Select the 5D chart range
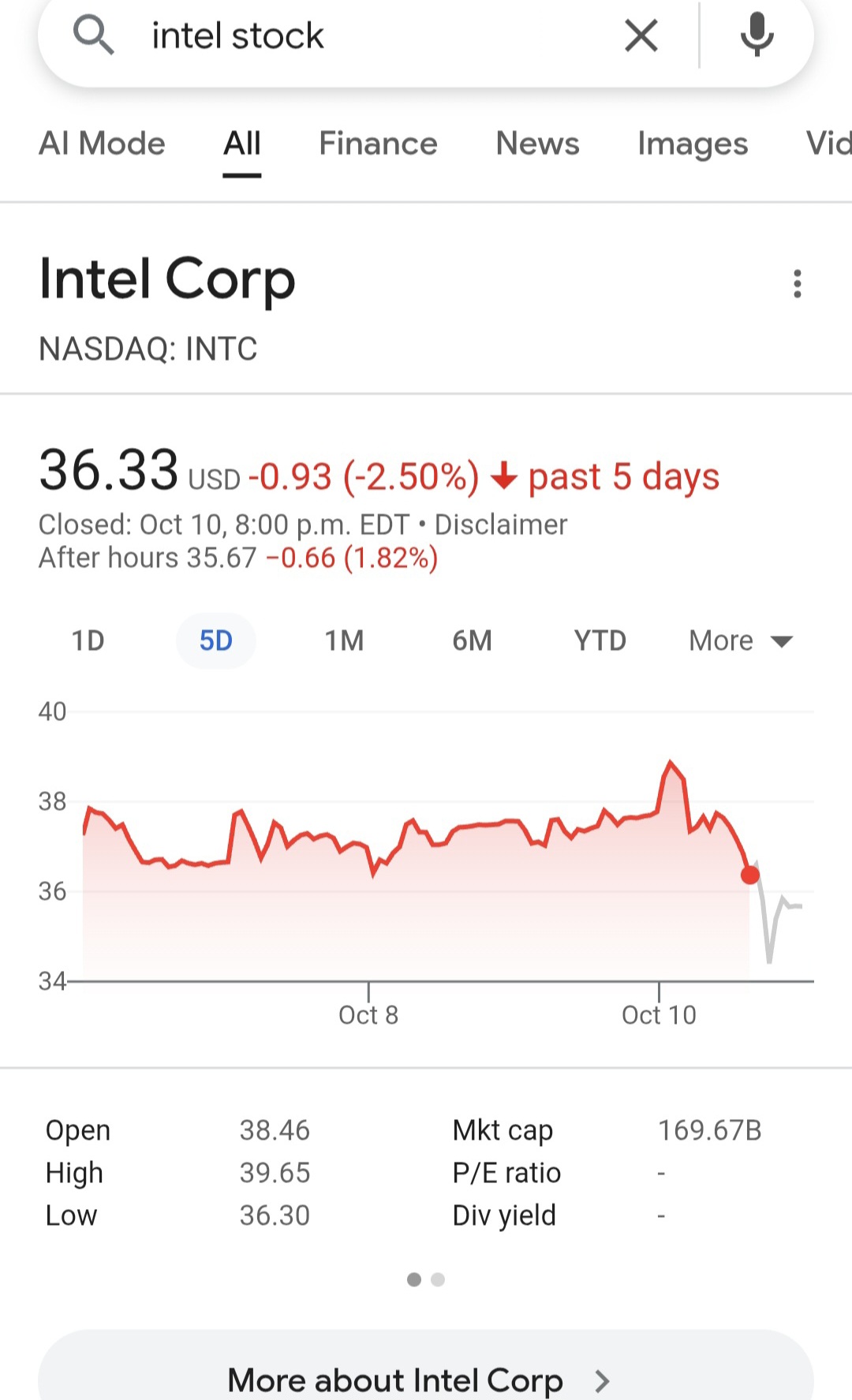The width and height of the screenshot is (852, 1400). (x=215, y=640)
